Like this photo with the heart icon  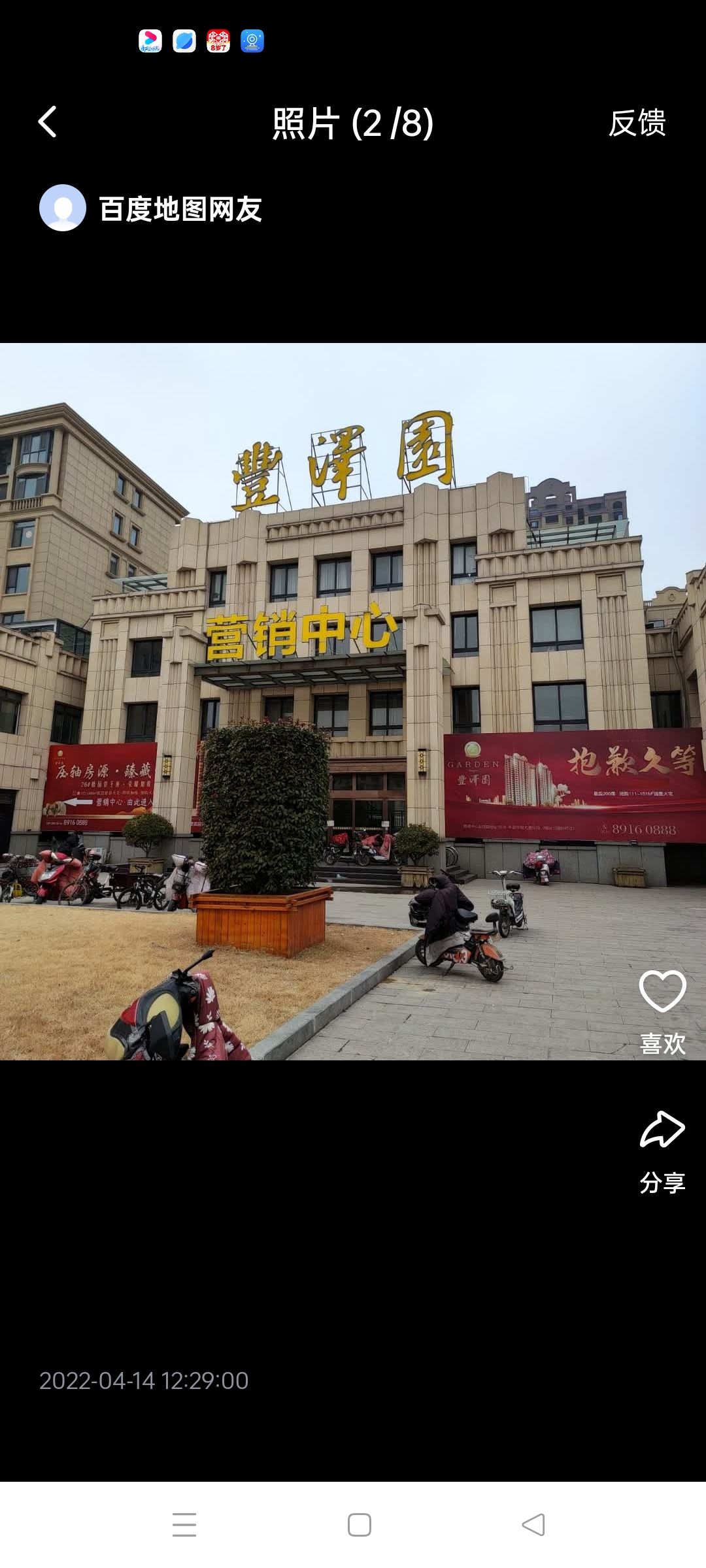[662, 993]
